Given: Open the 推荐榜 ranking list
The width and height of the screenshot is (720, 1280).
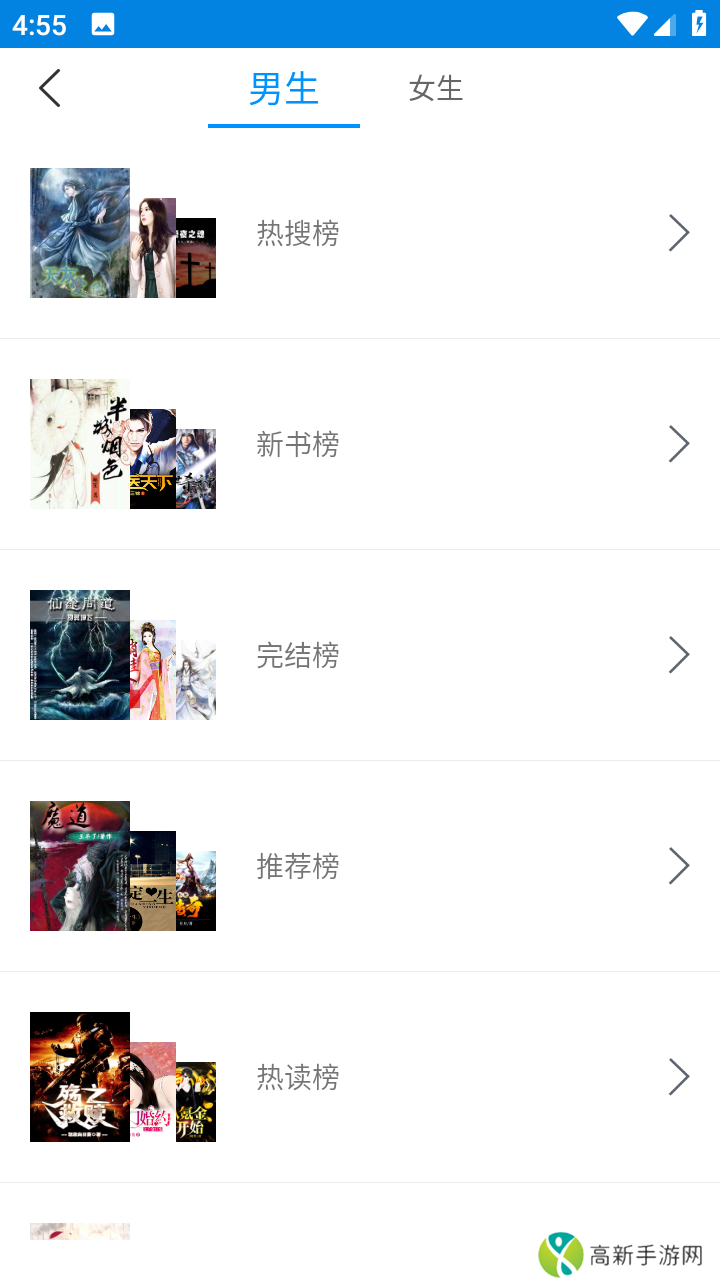Looking at the screenshot, I should pyautogui.click(x=679, y=866).
